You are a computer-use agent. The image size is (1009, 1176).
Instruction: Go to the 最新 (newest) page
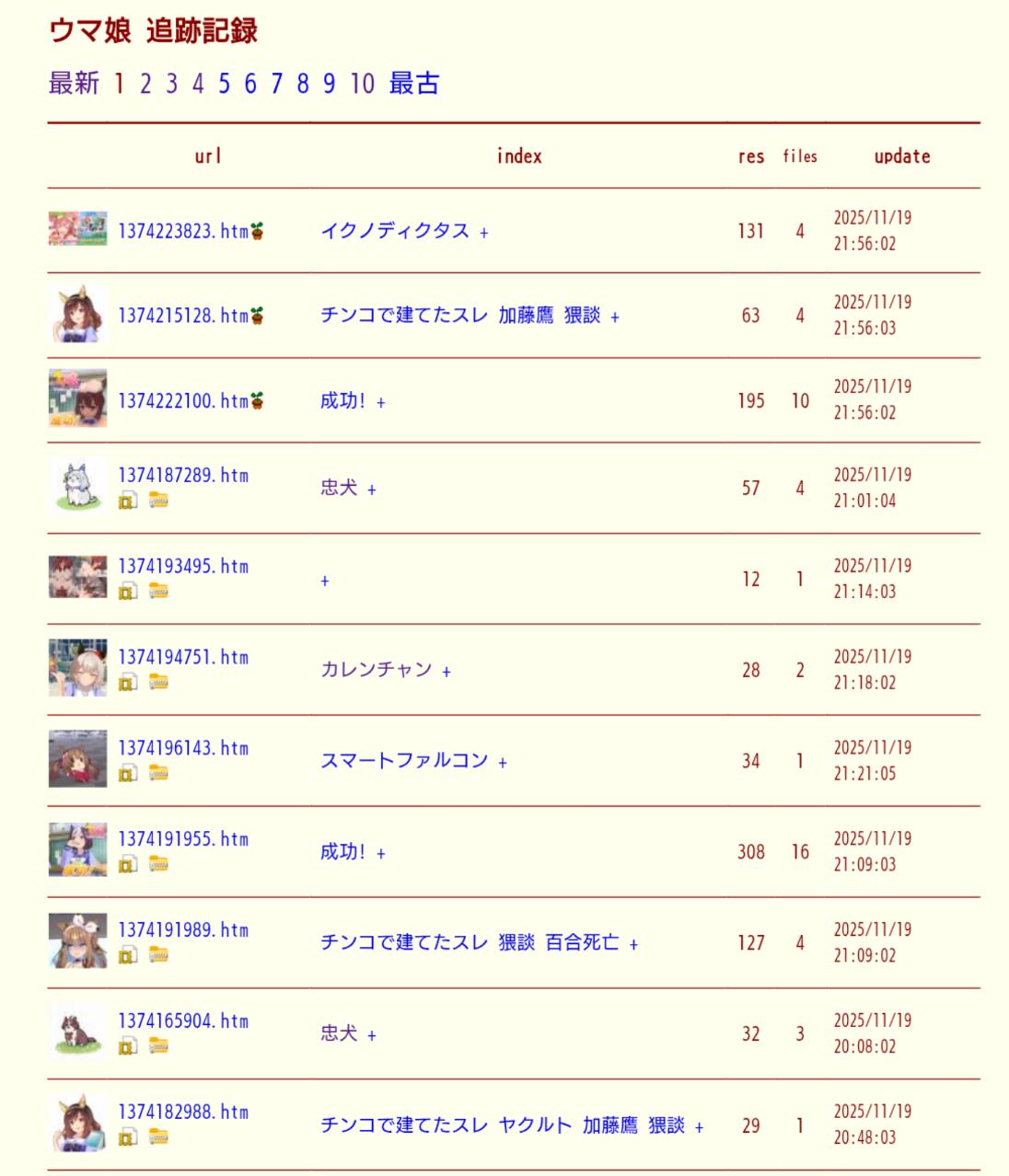74,84
